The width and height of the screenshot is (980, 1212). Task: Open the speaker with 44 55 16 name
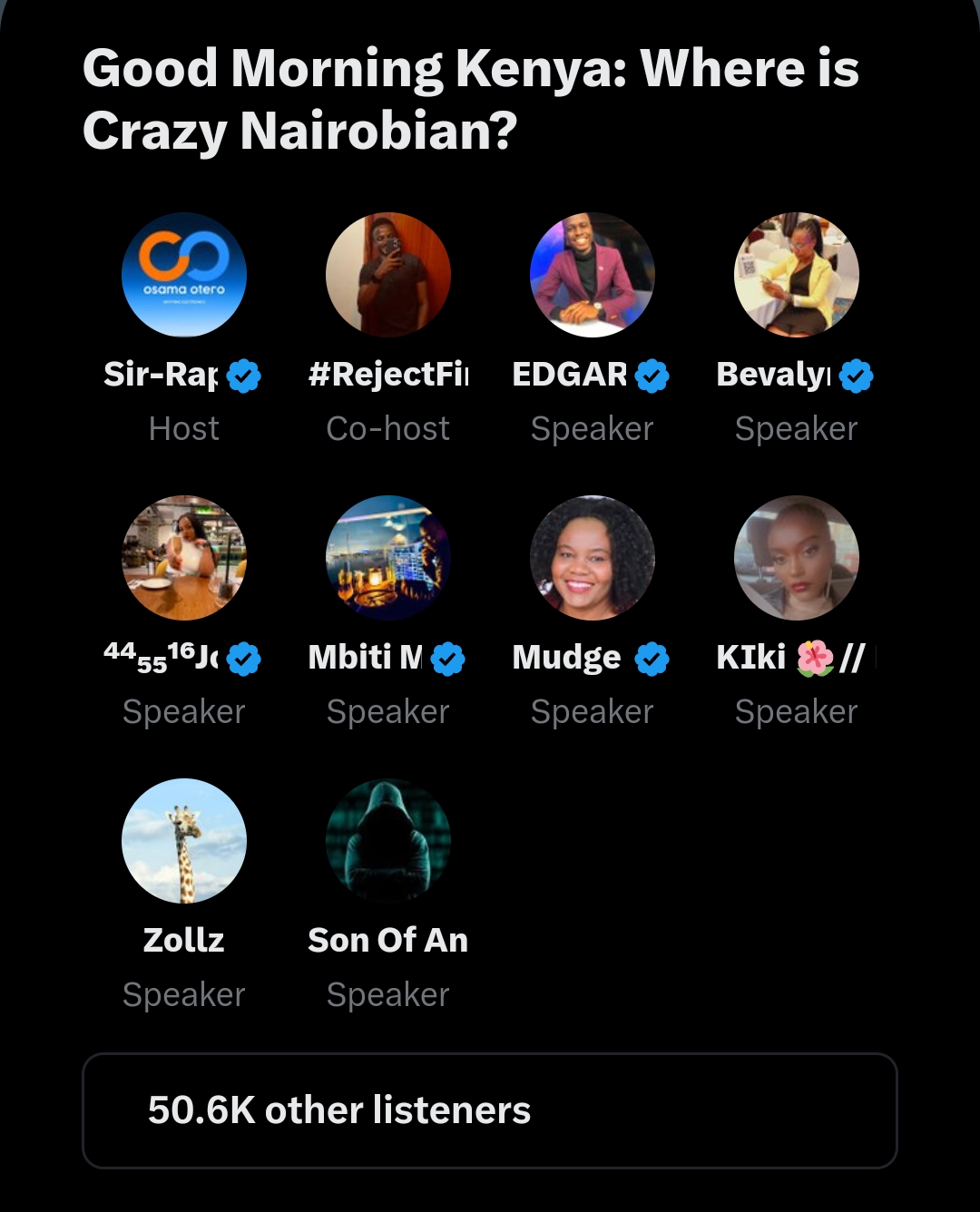tap(184, 558)
